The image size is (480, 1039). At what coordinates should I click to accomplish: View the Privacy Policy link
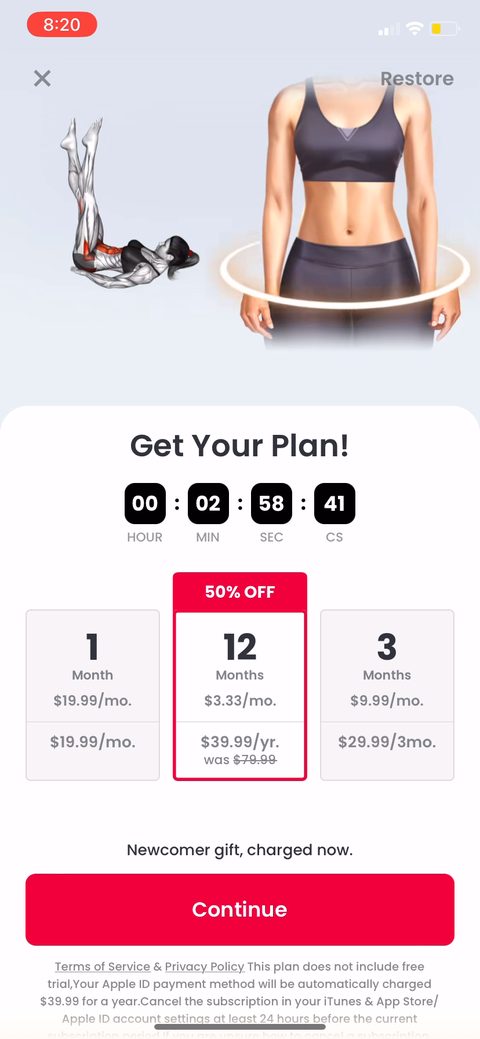[x=205, y=967]
